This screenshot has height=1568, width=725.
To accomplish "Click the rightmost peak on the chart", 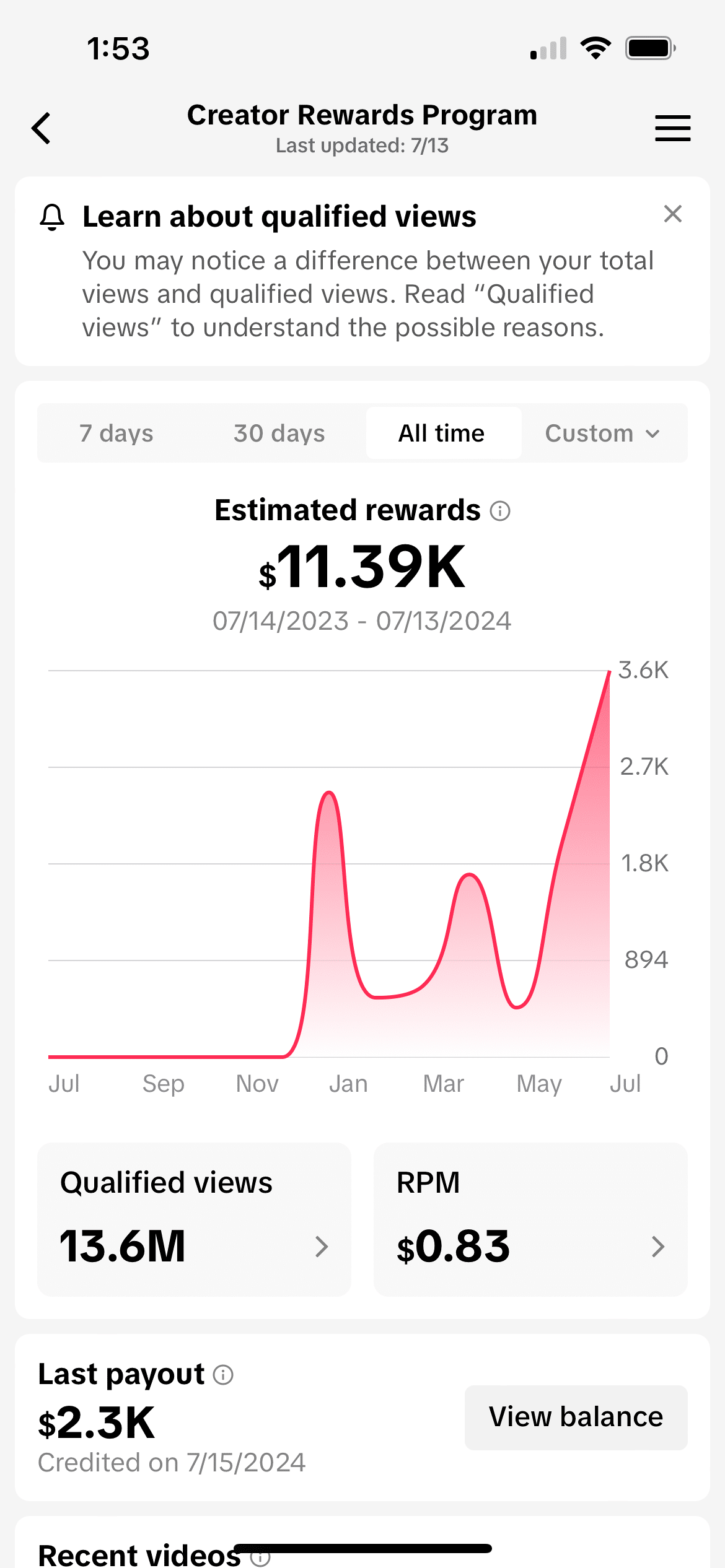I will tap(607, 675).
